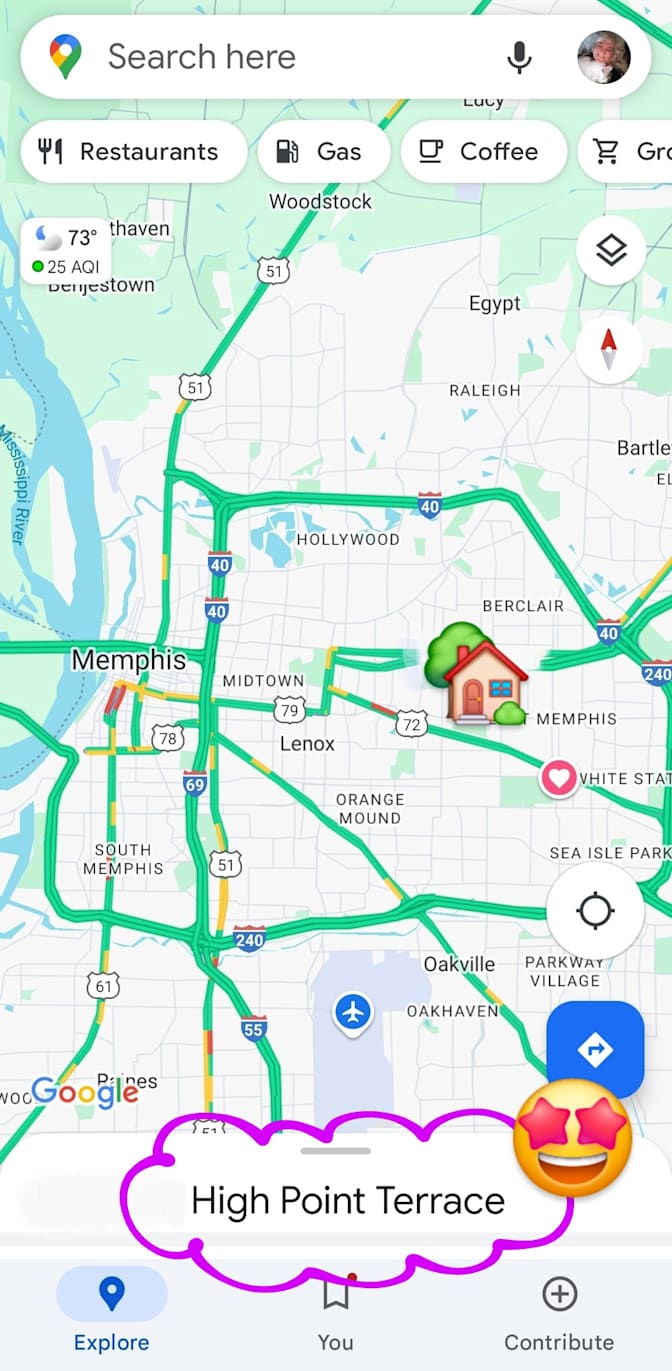Switch to the Contribute tab
Viewport: 672px width, 1371px height.
559,1310
